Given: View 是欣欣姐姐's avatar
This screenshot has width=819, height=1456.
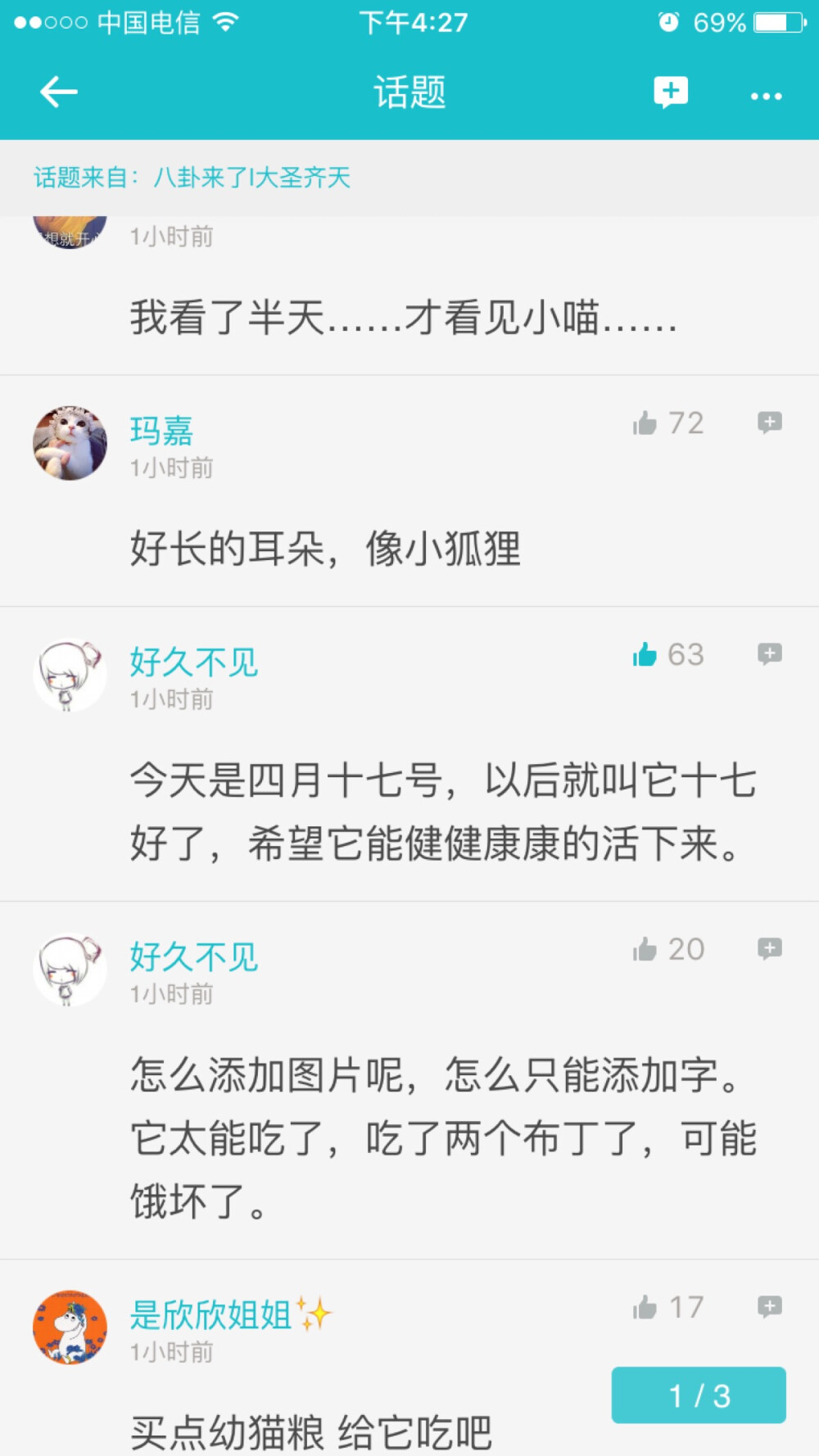Looking at the screenshot, I should coord(70,1327).
